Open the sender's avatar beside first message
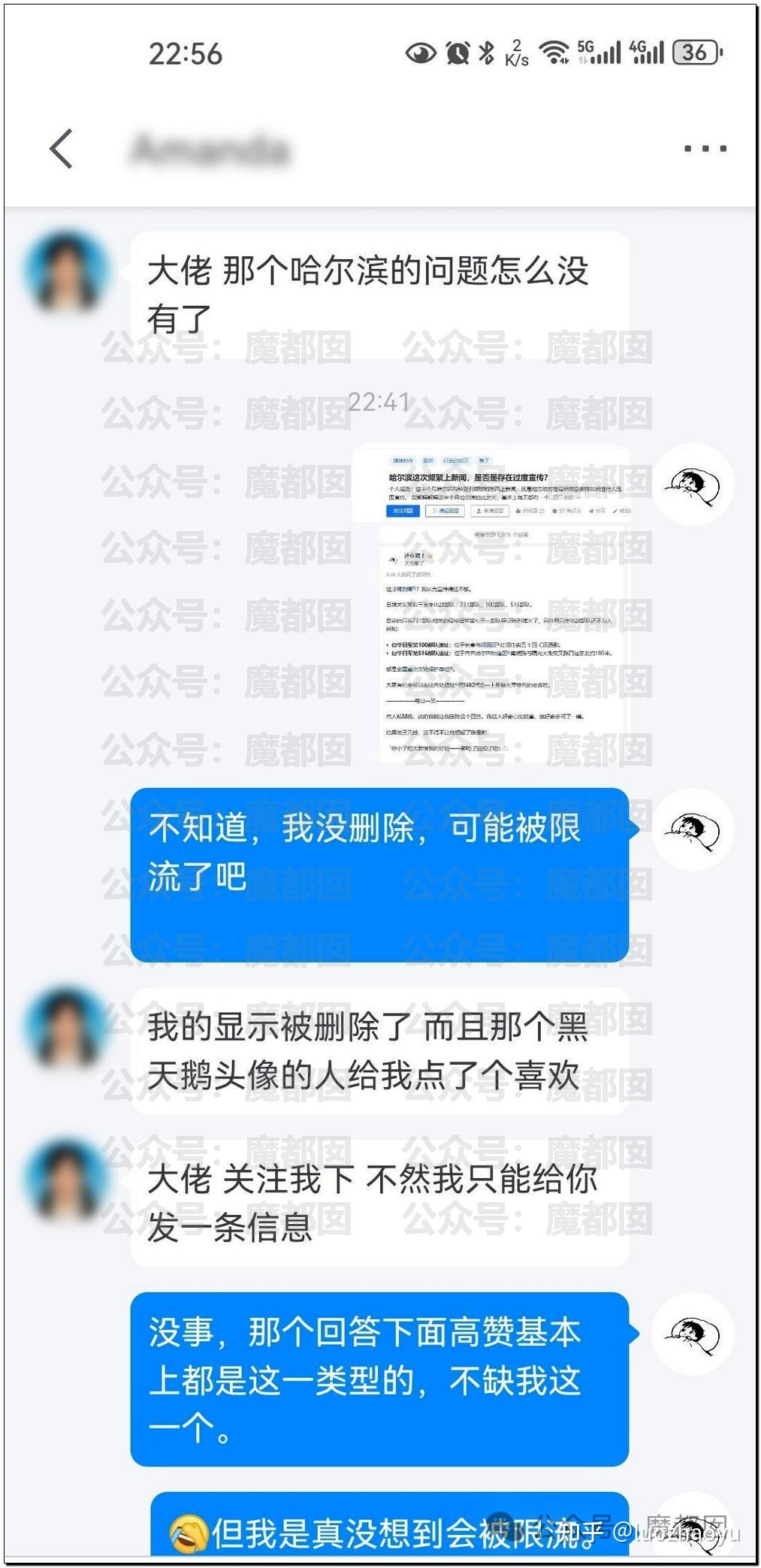Screen dimensions: 761x1568 (x=66, y=272)
